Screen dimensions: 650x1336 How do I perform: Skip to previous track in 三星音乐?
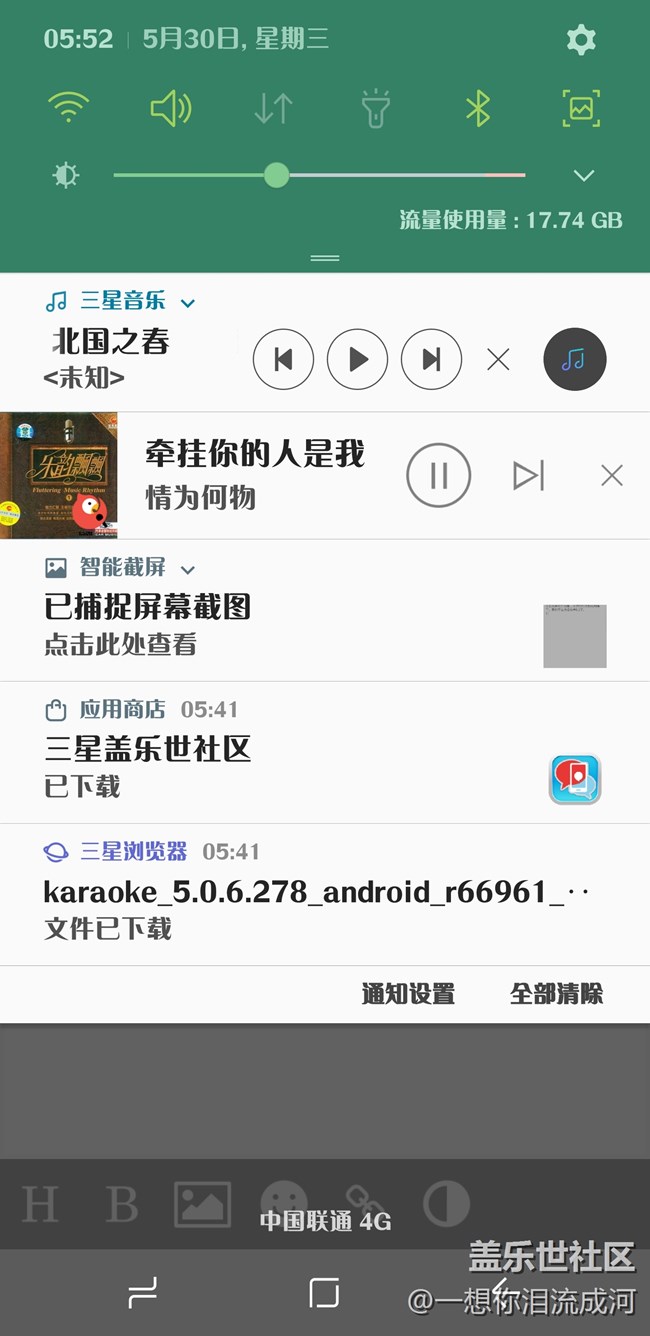click(x=283, y=359)
